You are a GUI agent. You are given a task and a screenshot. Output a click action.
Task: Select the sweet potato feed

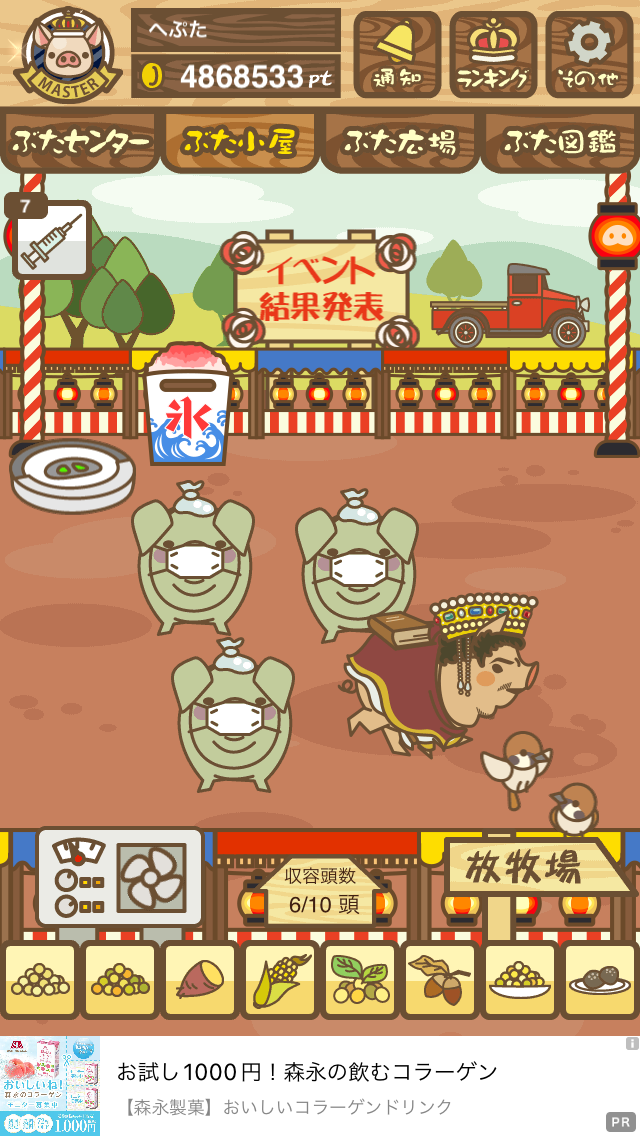(x=200, y=980)
